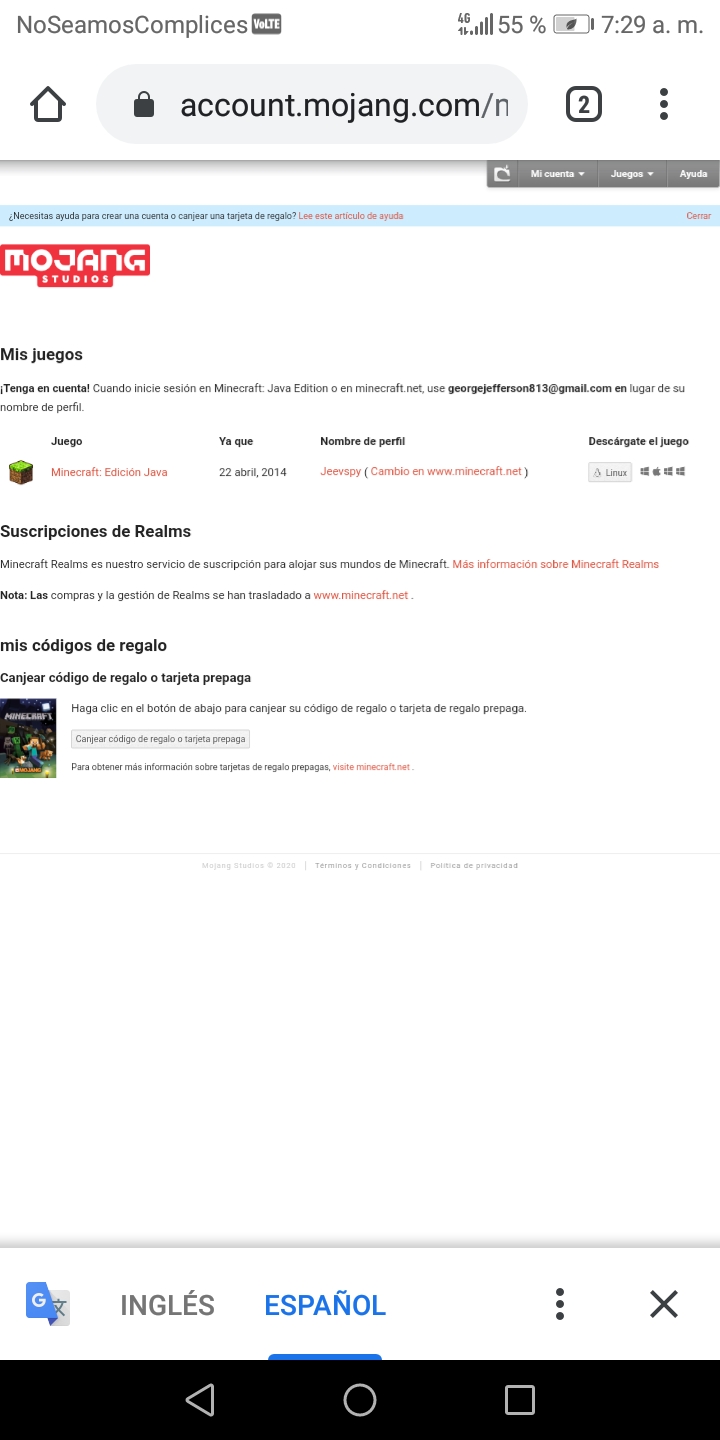Image resolution: width=720 pixels, height=1440 pixels.
Task: Expand the Juegos dropdown
Action: (x=632, y=174)
